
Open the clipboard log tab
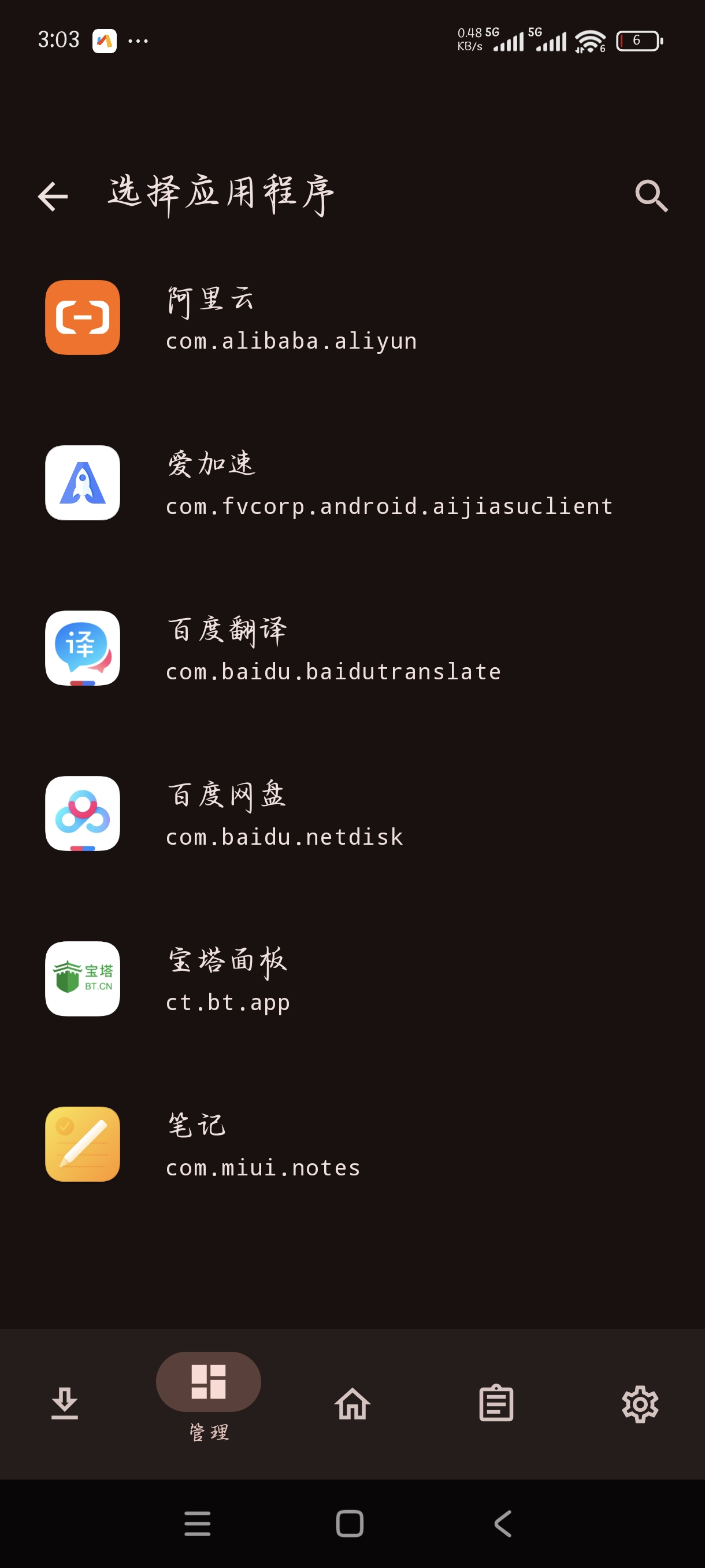point(496,1404)
